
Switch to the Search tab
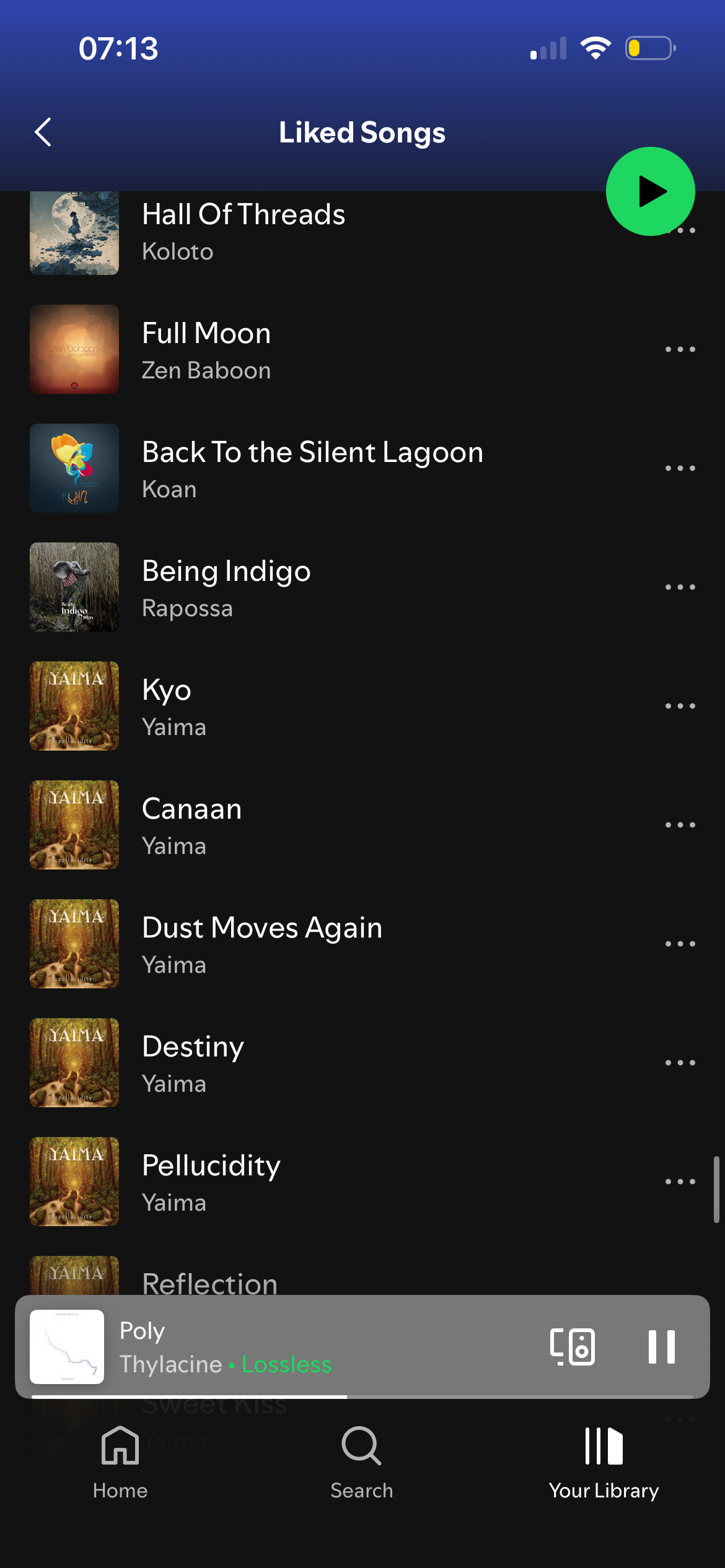(362, 1463)
